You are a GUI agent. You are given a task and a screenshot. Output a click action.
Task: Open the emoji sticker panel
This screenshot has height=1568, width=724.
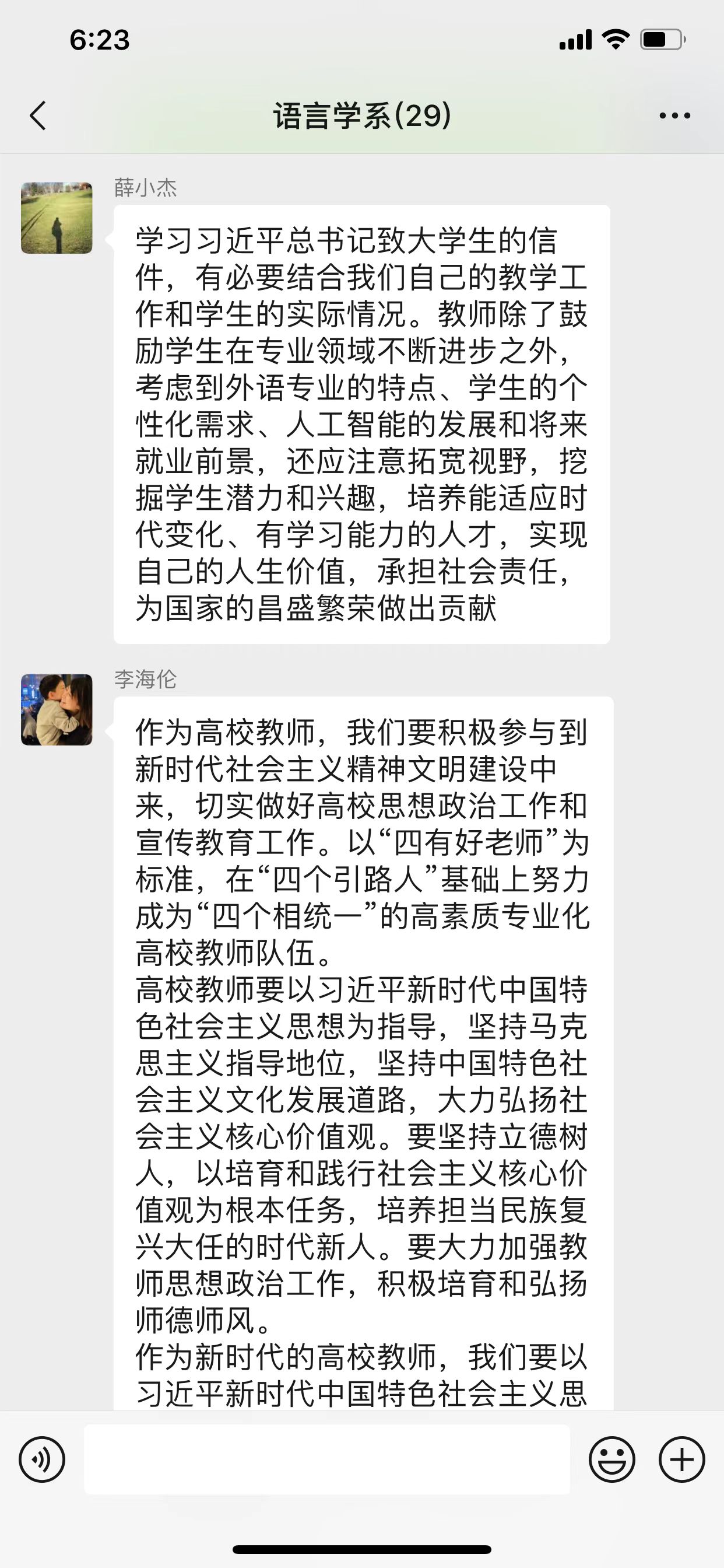(612, 1459)
